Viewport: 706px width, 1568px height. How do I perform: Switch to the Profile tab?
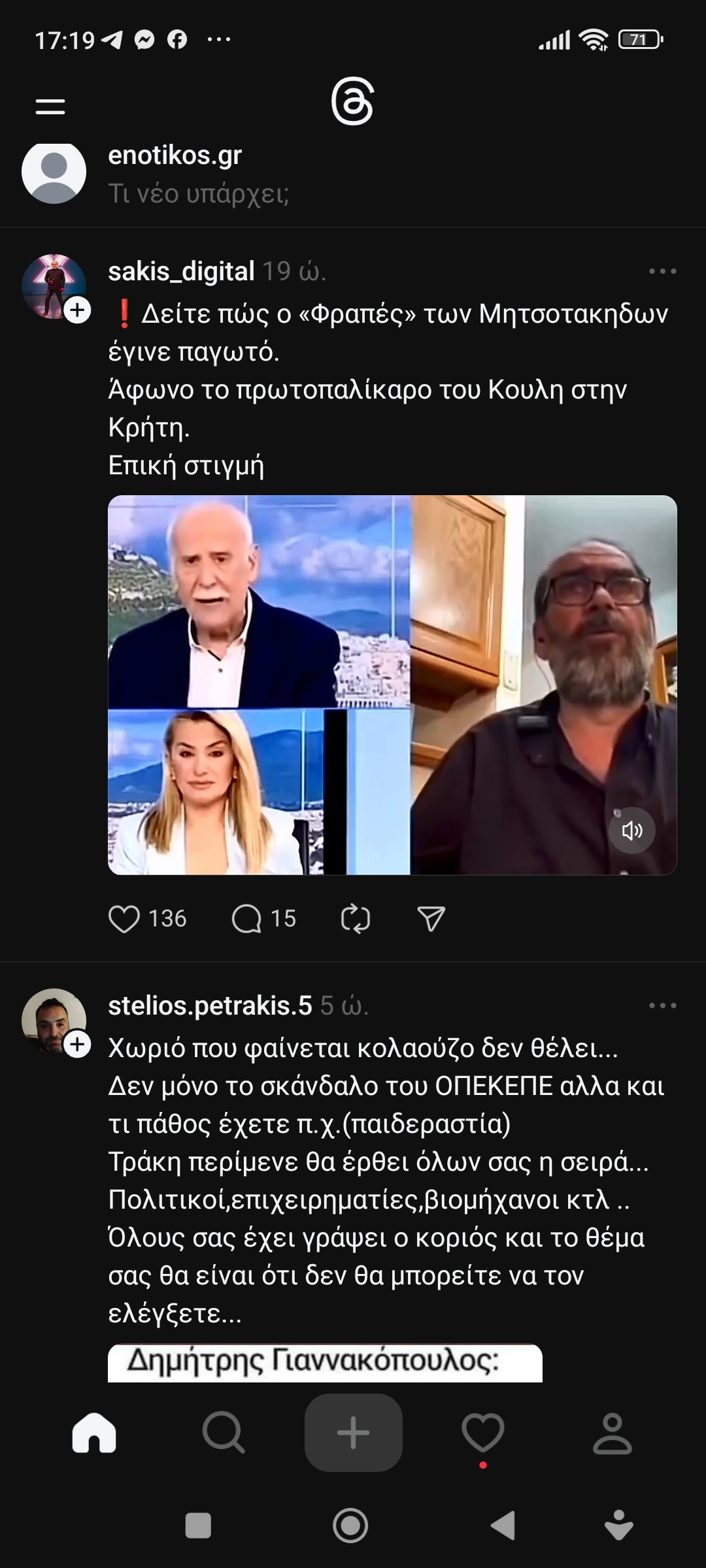612,1433
